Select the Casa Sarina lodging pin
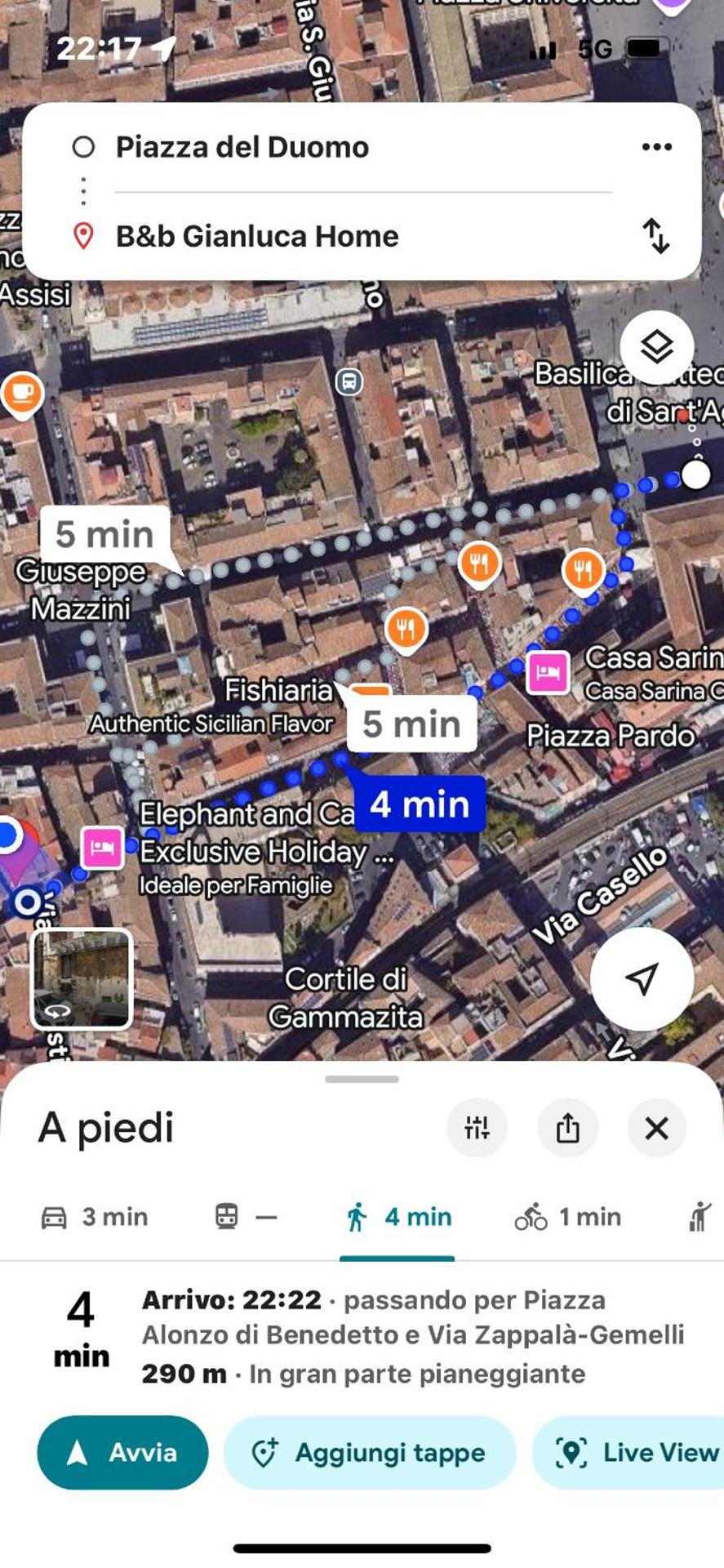This screenshot has height=1568, width=724. [550, 671]
